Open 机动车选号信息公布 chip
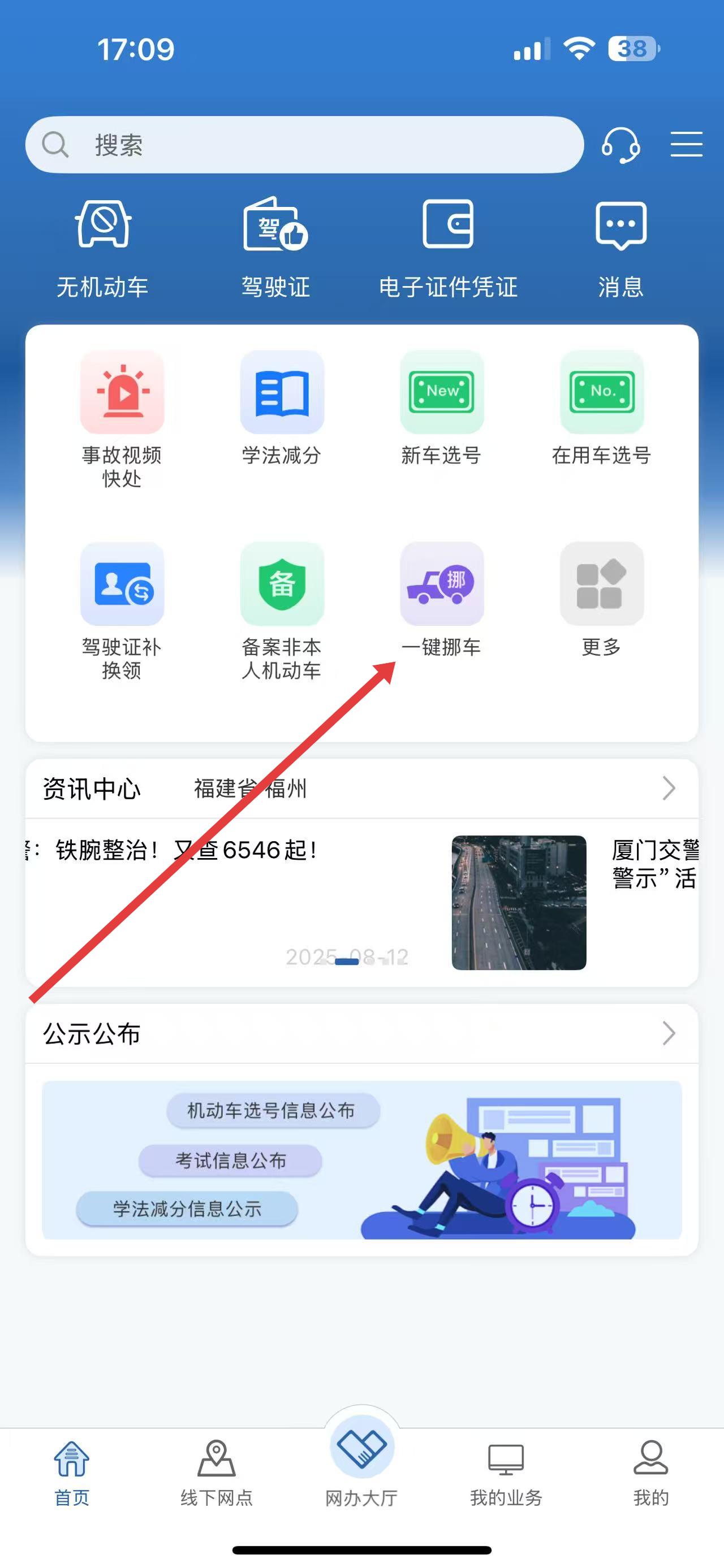Viewport: 724px width, 1568px height. pyautogui.click(x=273, y=1110)
